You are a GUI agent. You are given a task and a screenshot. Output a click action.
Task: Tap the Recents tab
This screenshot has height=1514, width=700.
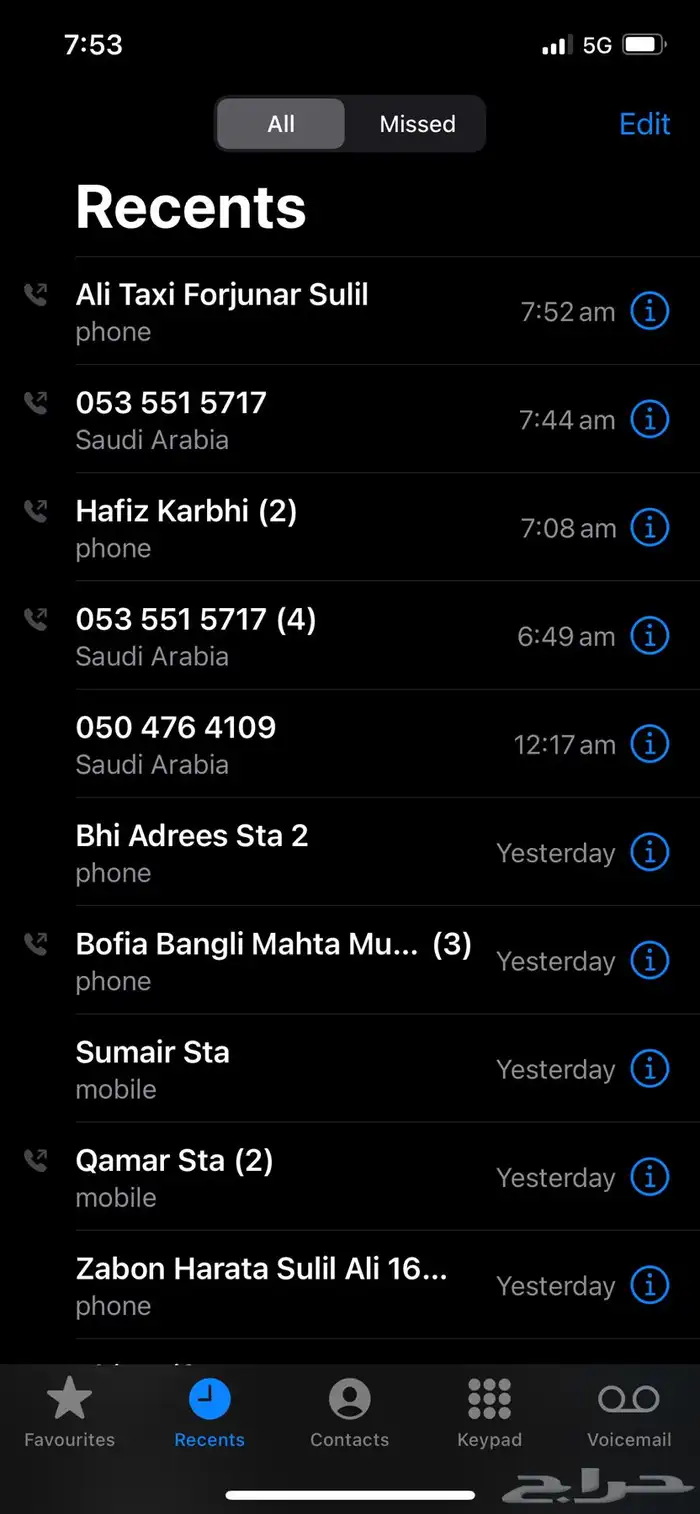[x=209, y=1412]
